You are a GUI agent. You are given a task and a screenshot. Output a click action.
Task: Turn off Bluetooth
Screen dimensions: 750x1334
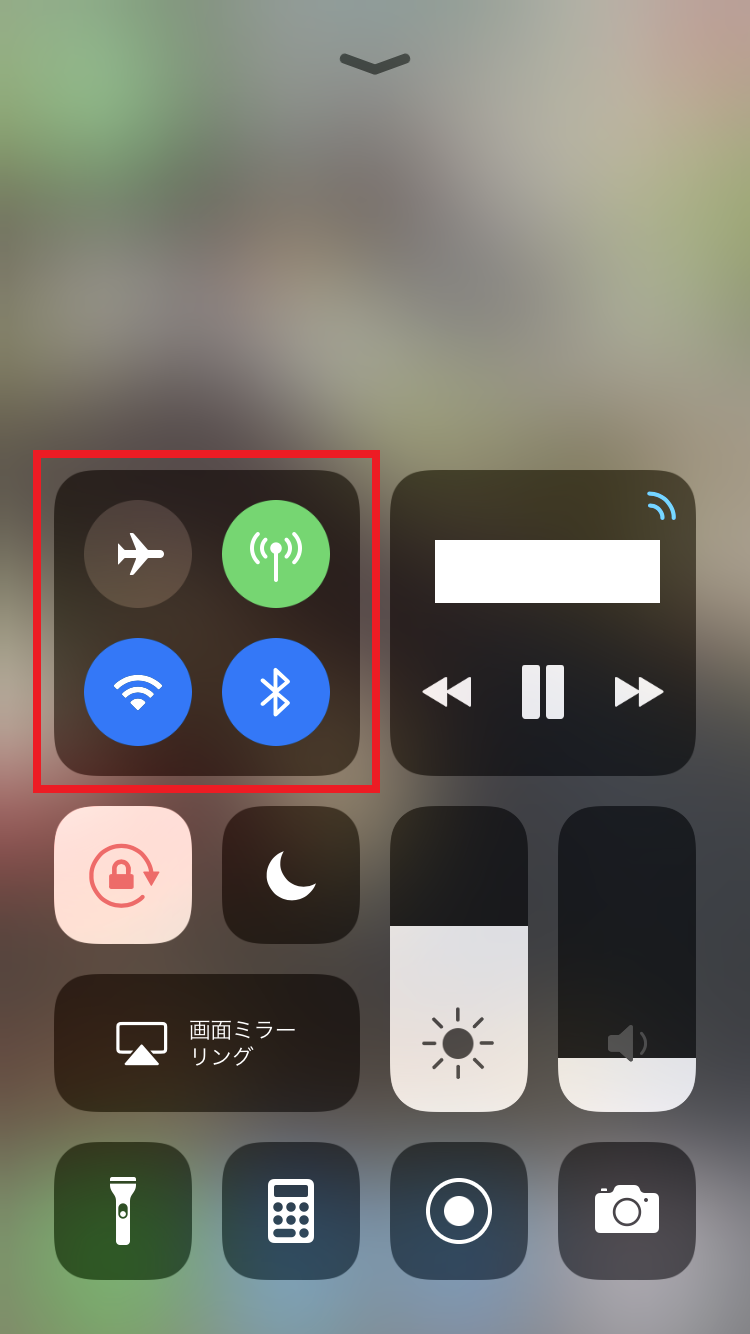click(x=276, y=692)
